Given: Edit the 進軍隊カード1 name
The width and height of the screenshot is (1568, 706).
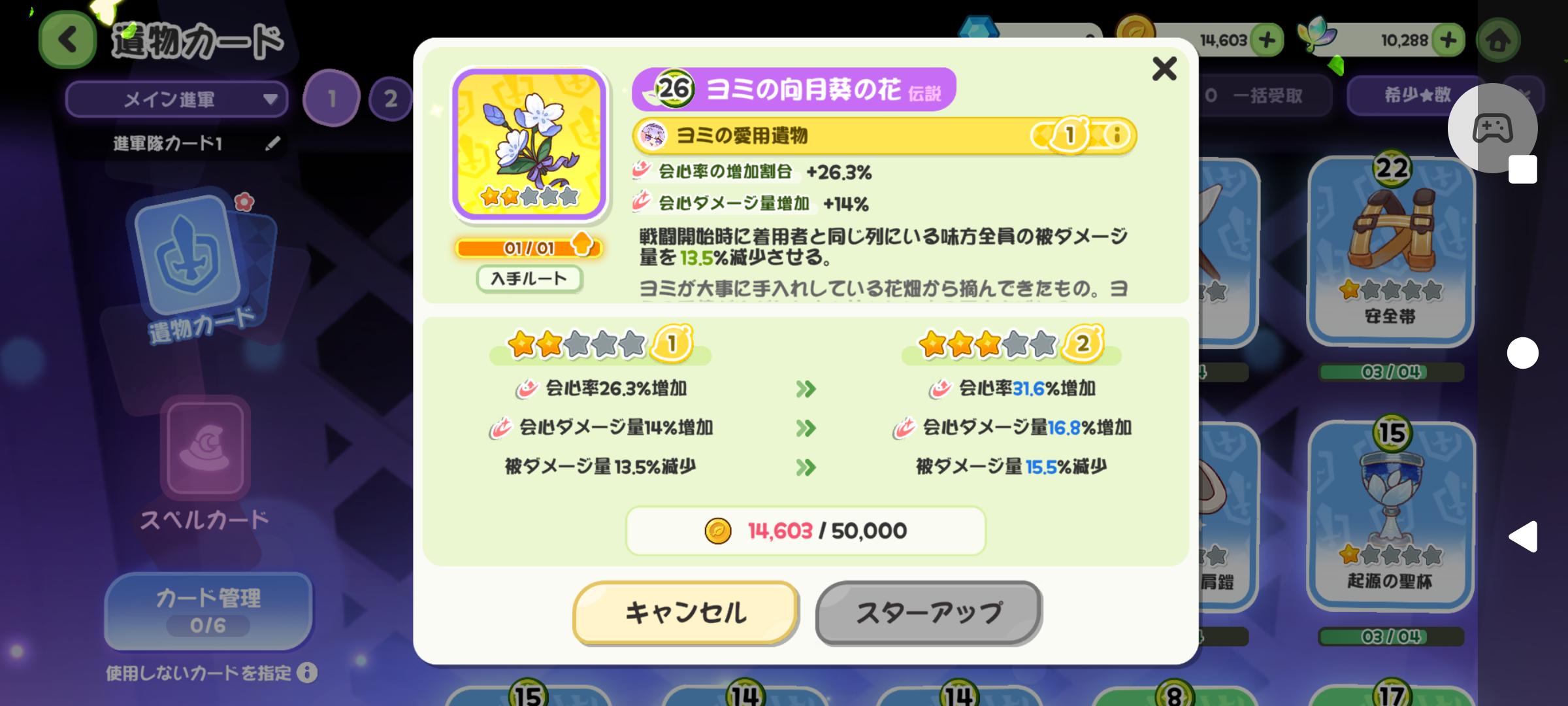Looking at the screenshot, I should point(272,143).
